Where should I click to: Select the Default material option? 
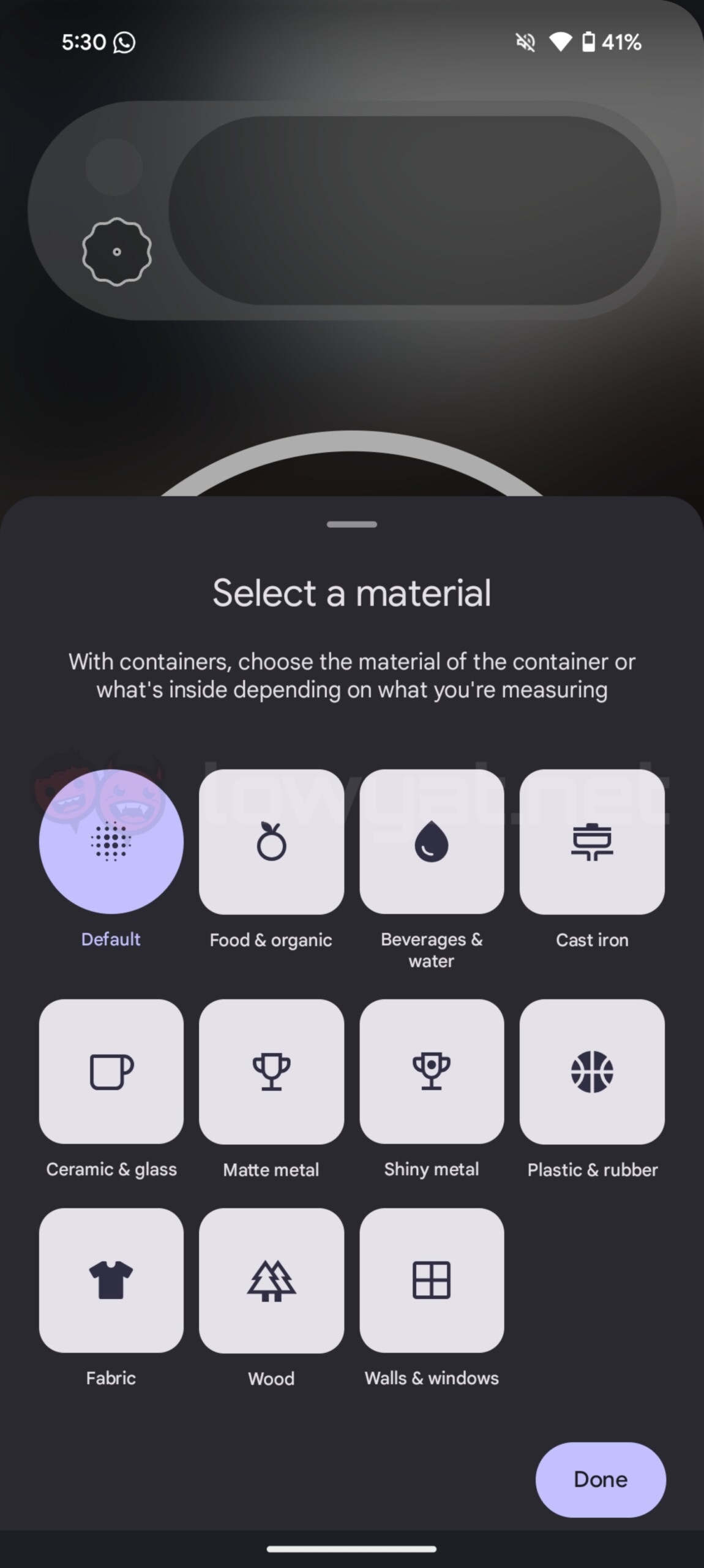pos(111,842)
